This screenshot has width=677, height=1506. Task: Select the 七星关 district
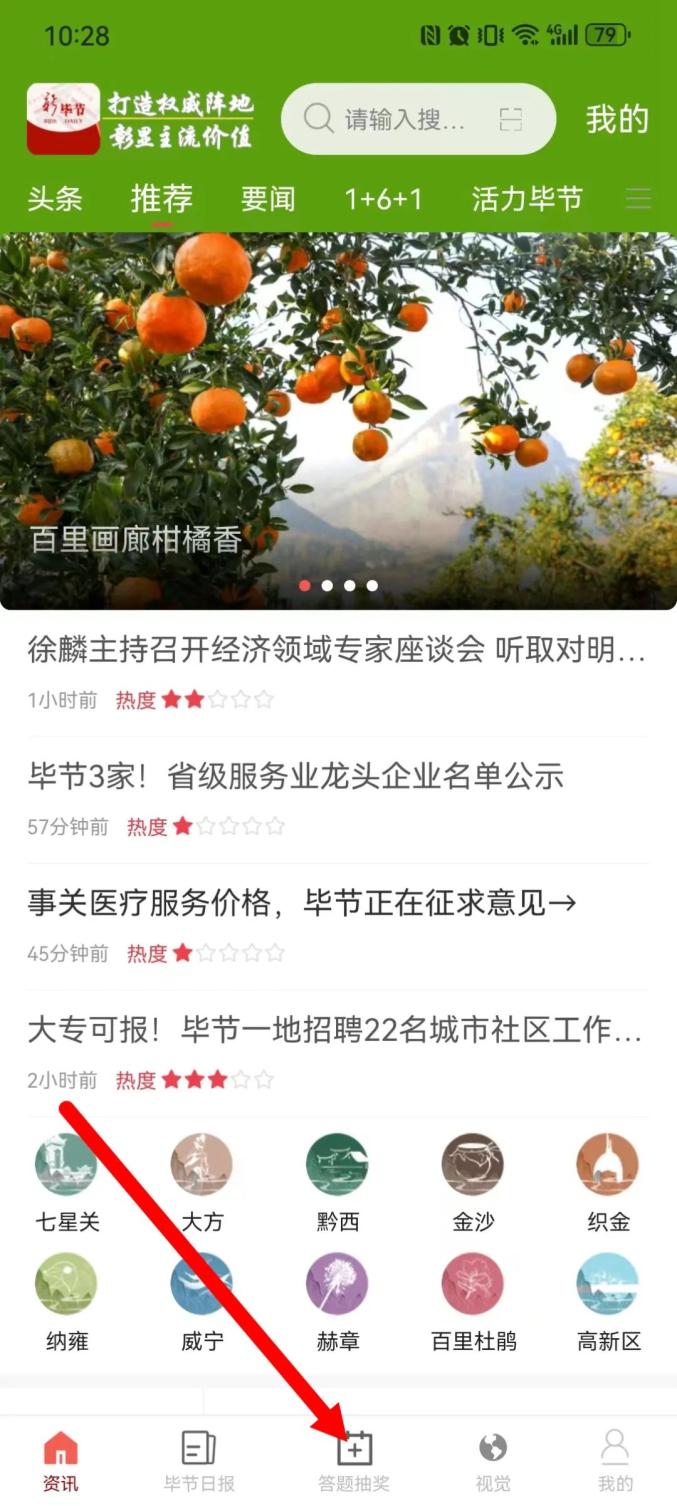pos(67,1179)
